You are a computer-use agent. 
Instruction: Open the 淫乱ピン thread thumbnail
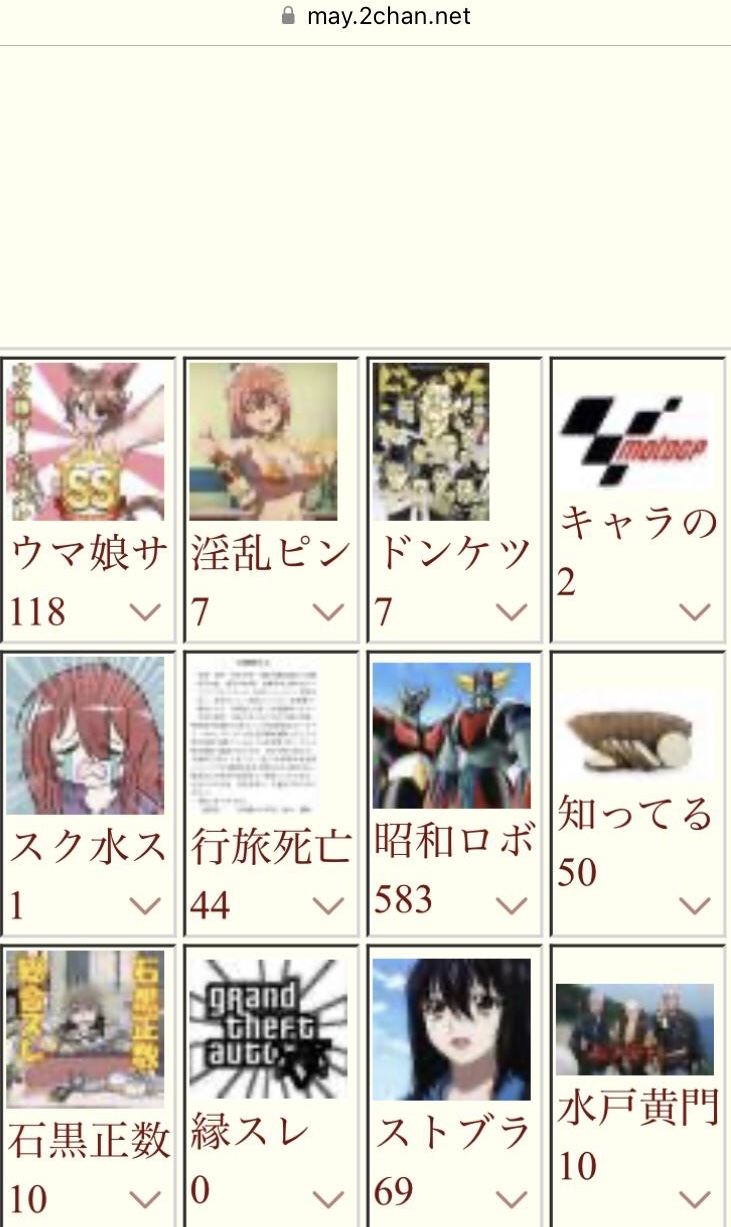(x=263, y=441)
